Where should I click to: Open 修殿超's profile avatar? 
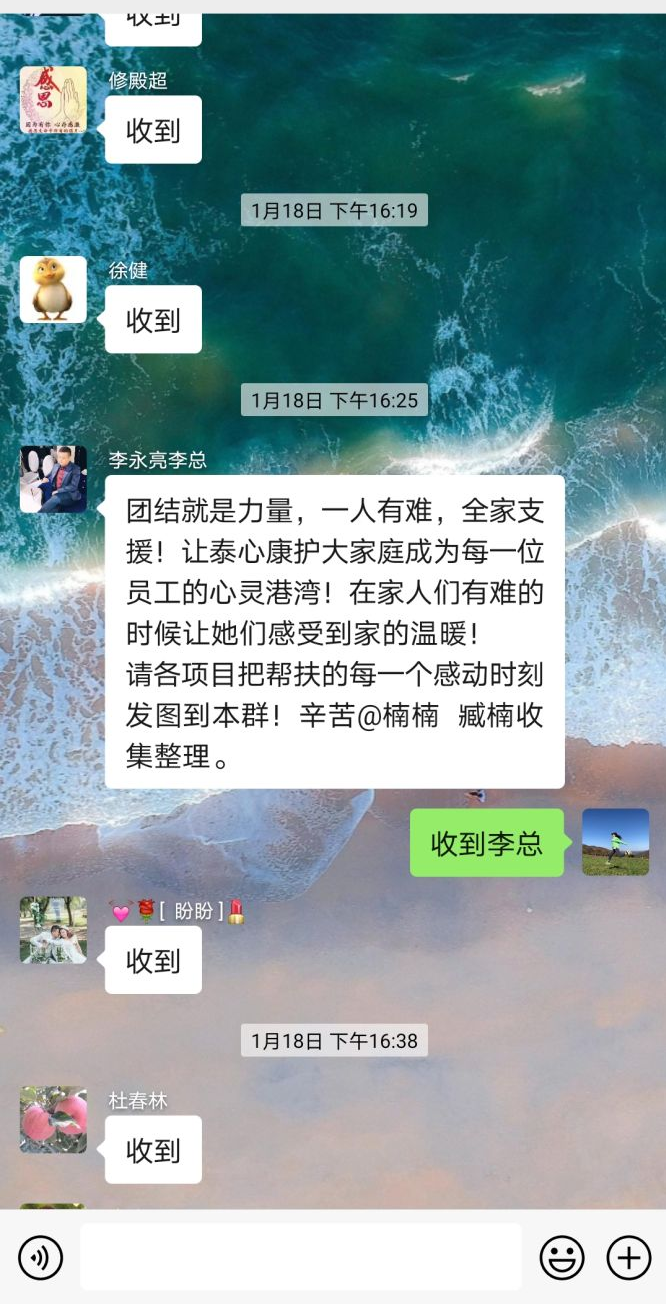(53, 100)
